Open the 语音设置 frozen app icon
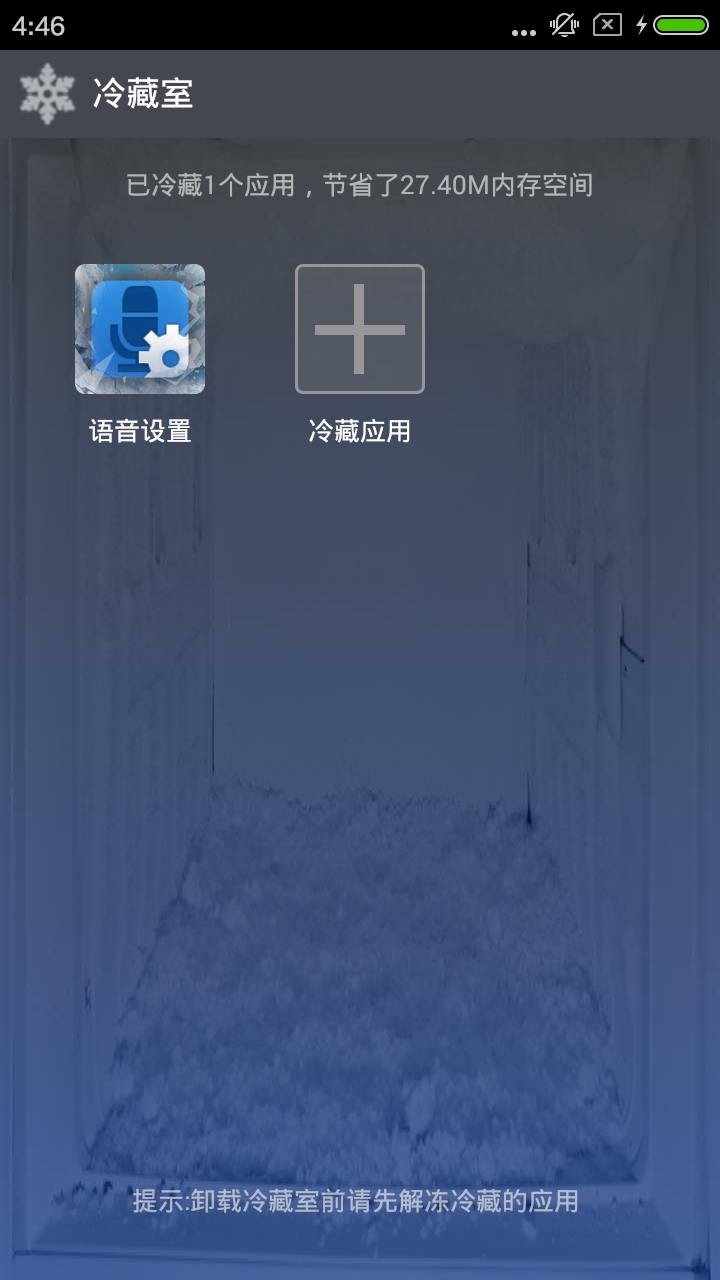The width and height of the screenshot is (720, 1280). point(139,328)
